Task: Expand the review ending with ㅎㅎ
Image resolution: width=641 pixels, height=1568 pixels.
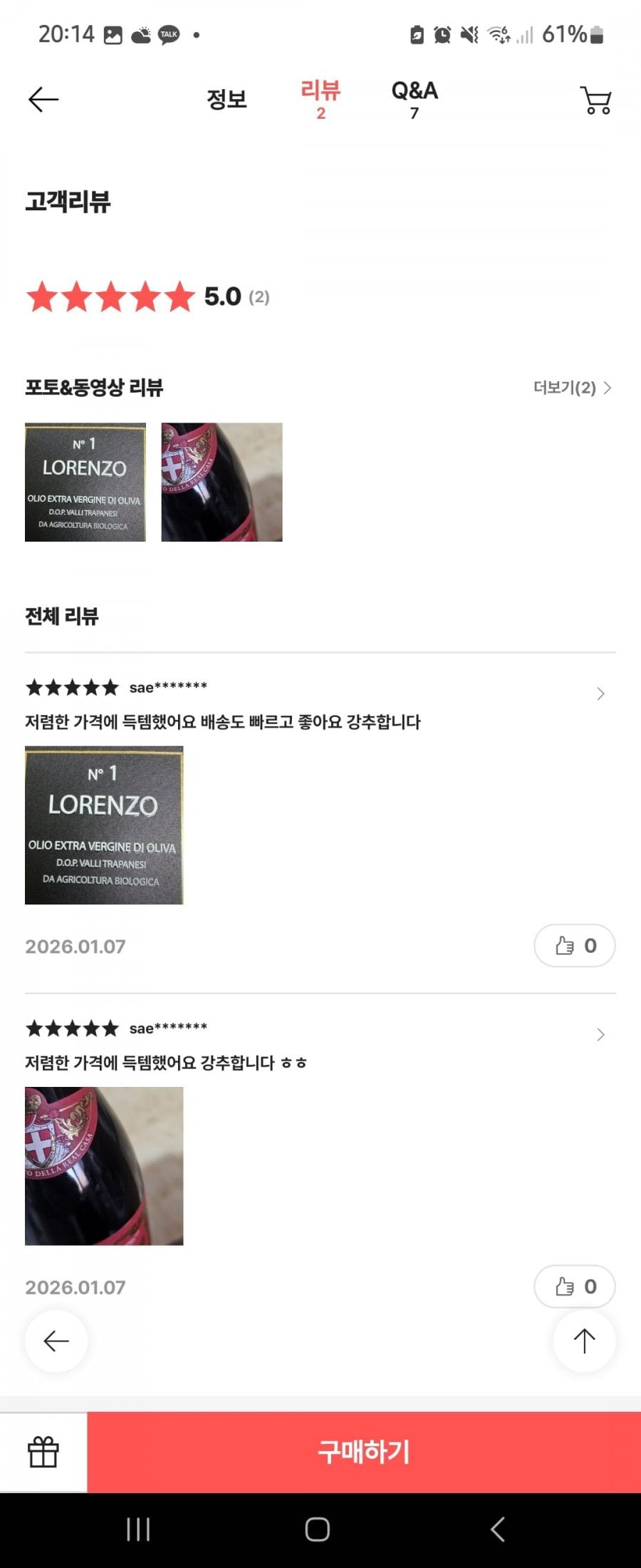Action: (x=600, y=1035)
